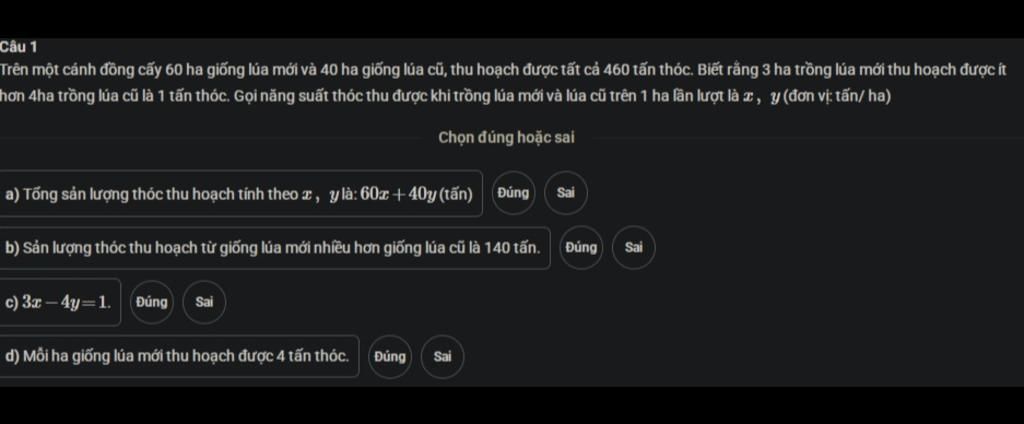
Task: Select Sai for equation 3x − 4y = 1
Action: click(x=204, y=301)
